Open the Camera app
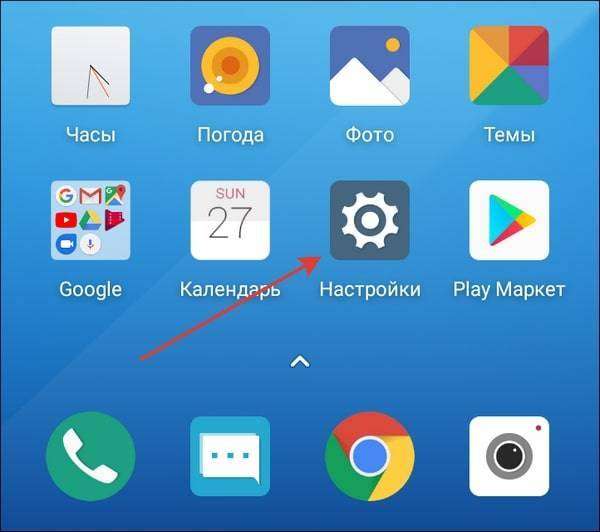 tap(509, 456)
